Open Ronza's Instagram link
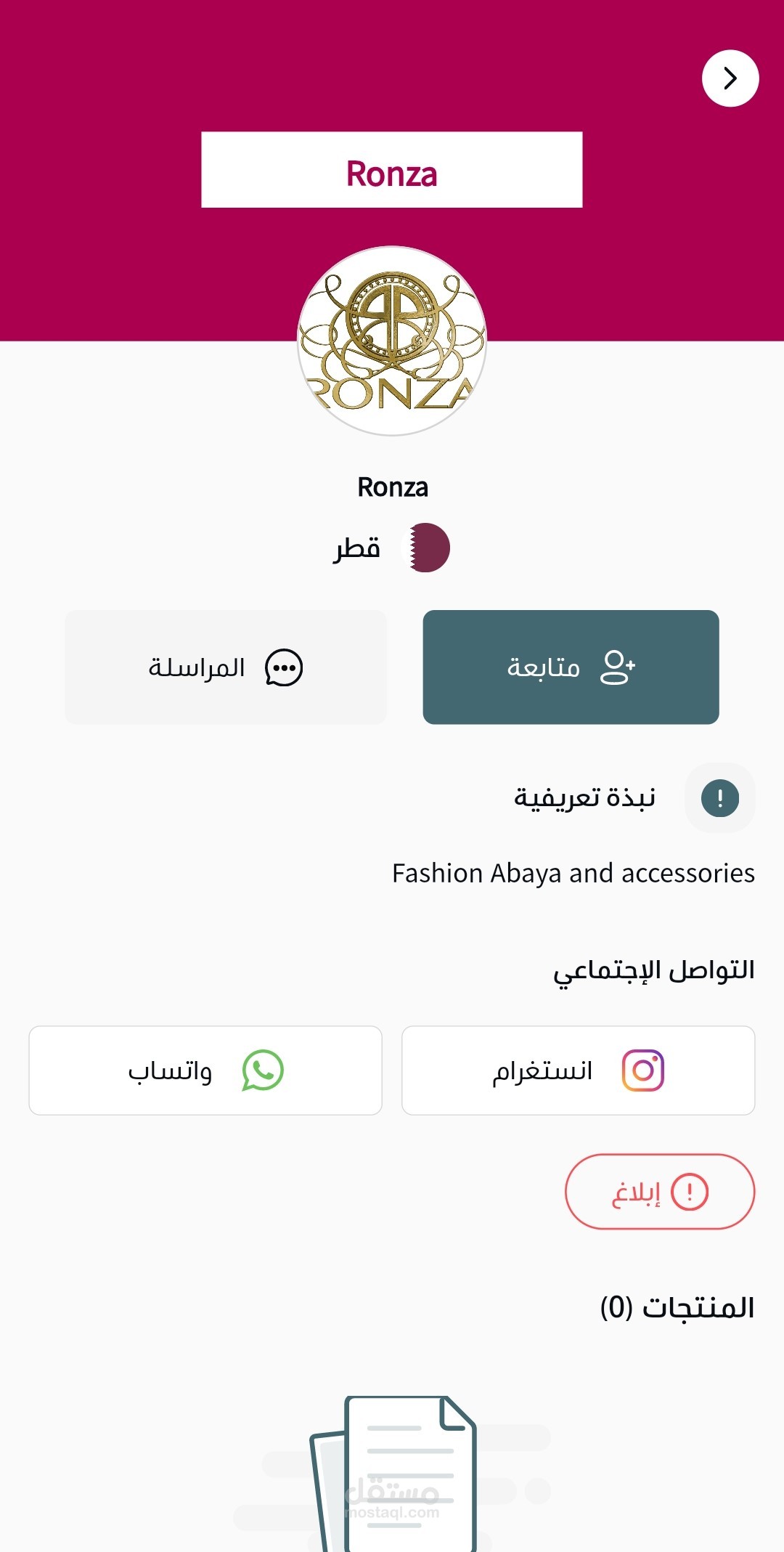784x1552 pixels. click(x=579, y=1070)
